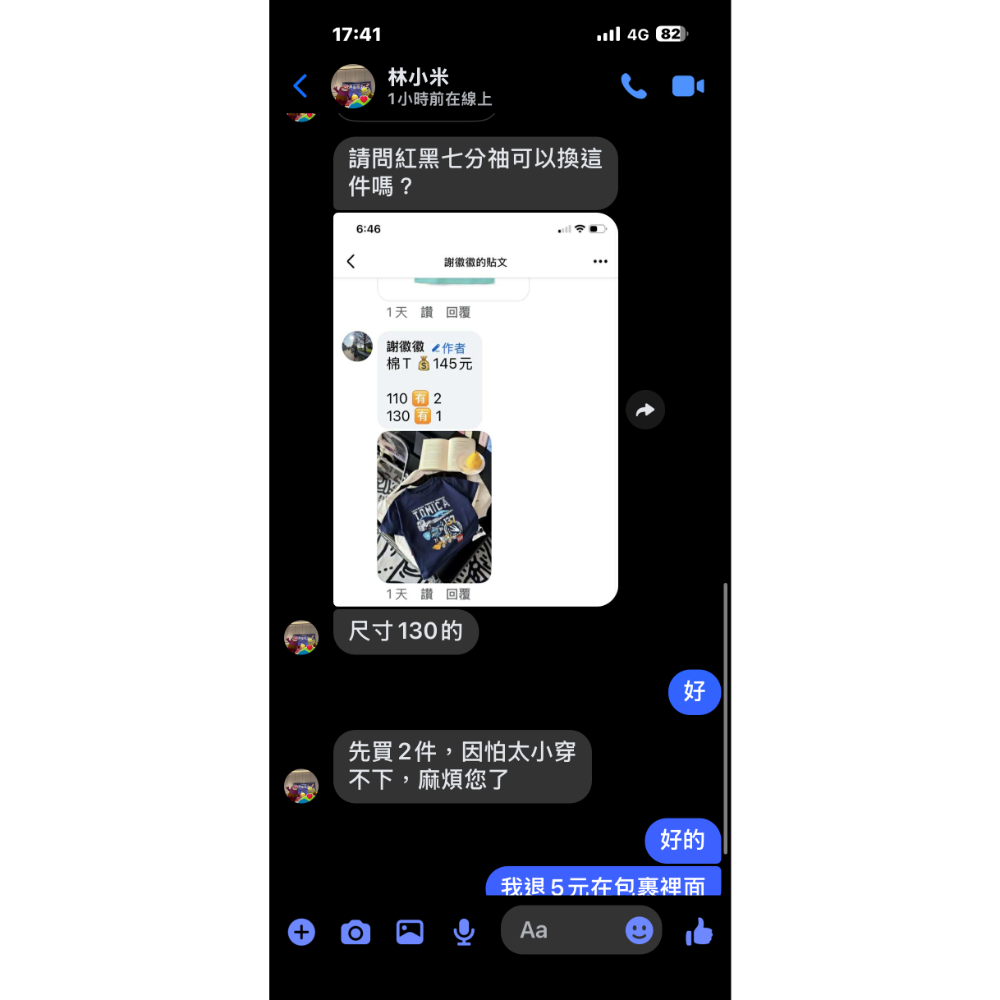Send a thumbs-up like
Screen dimensions: 1000x1000
click(699, 932)
